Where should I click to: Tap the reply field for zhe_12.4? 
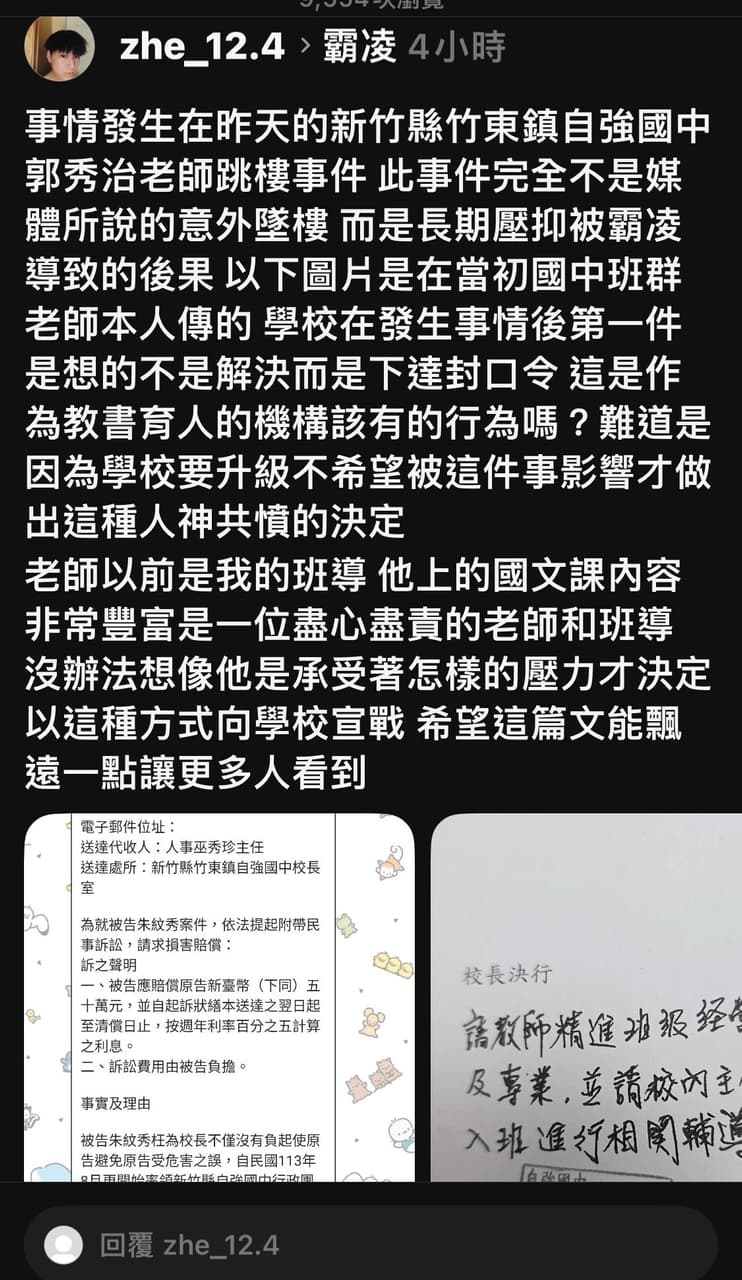pos(370,1245)
